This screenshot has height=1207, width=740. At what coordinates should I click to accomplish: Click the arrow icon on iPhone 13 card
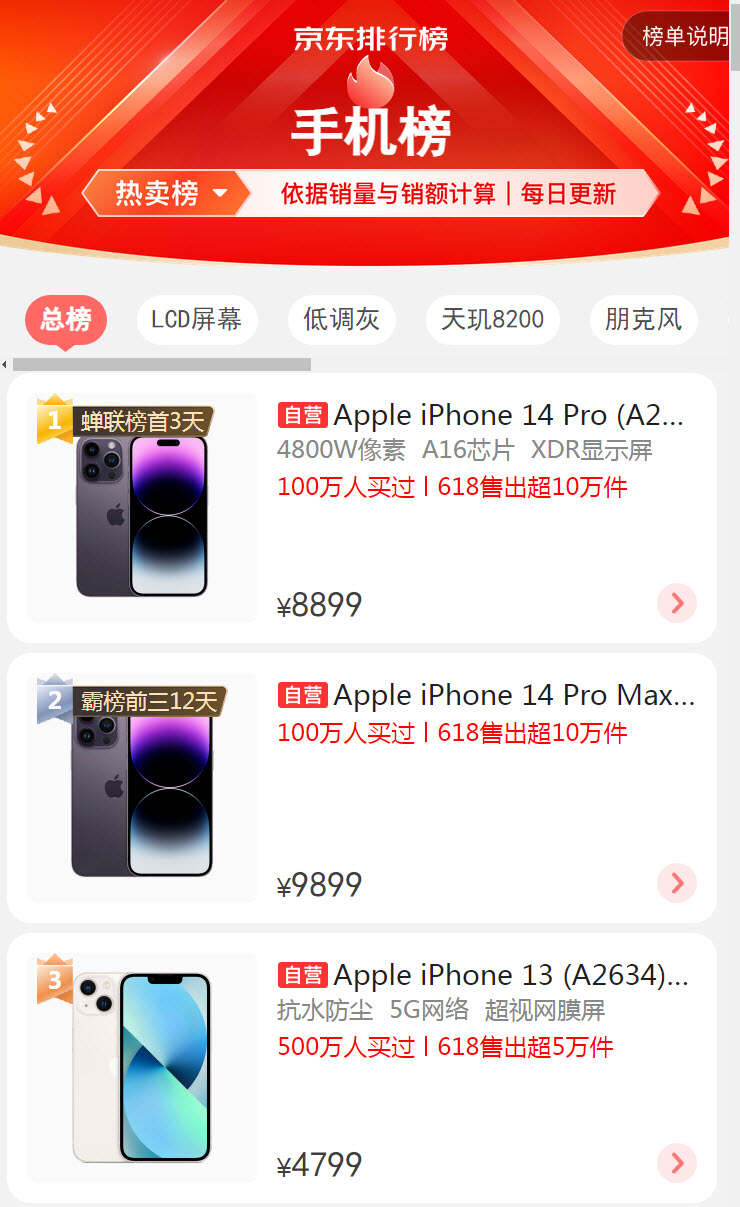677,1163
